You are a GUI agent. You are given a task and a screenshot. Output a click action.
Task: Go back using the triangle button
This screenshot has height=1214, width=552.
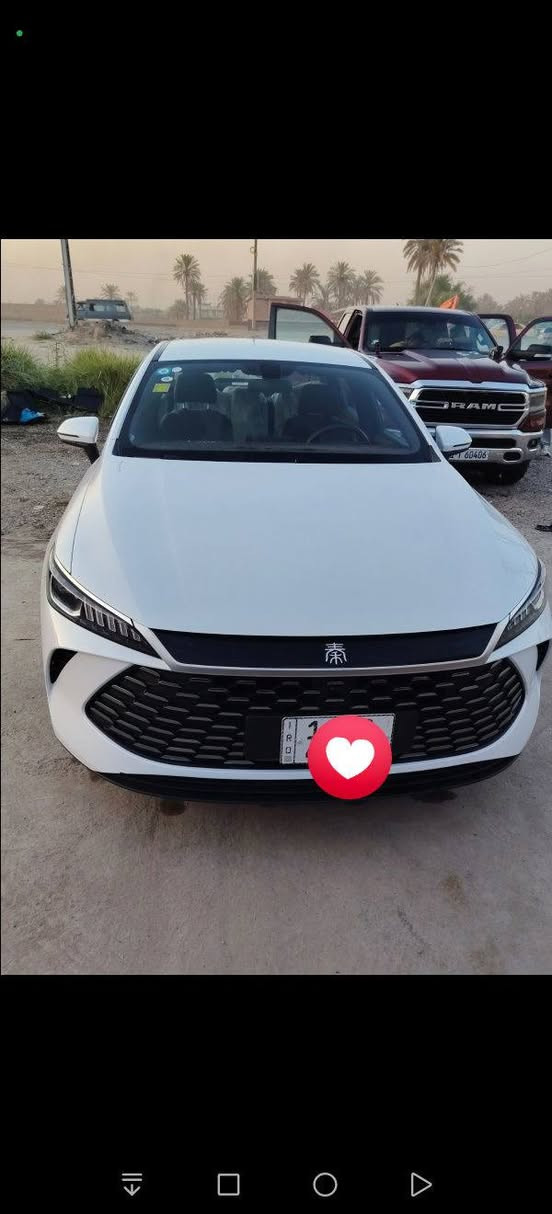(x=421, y=1184)
